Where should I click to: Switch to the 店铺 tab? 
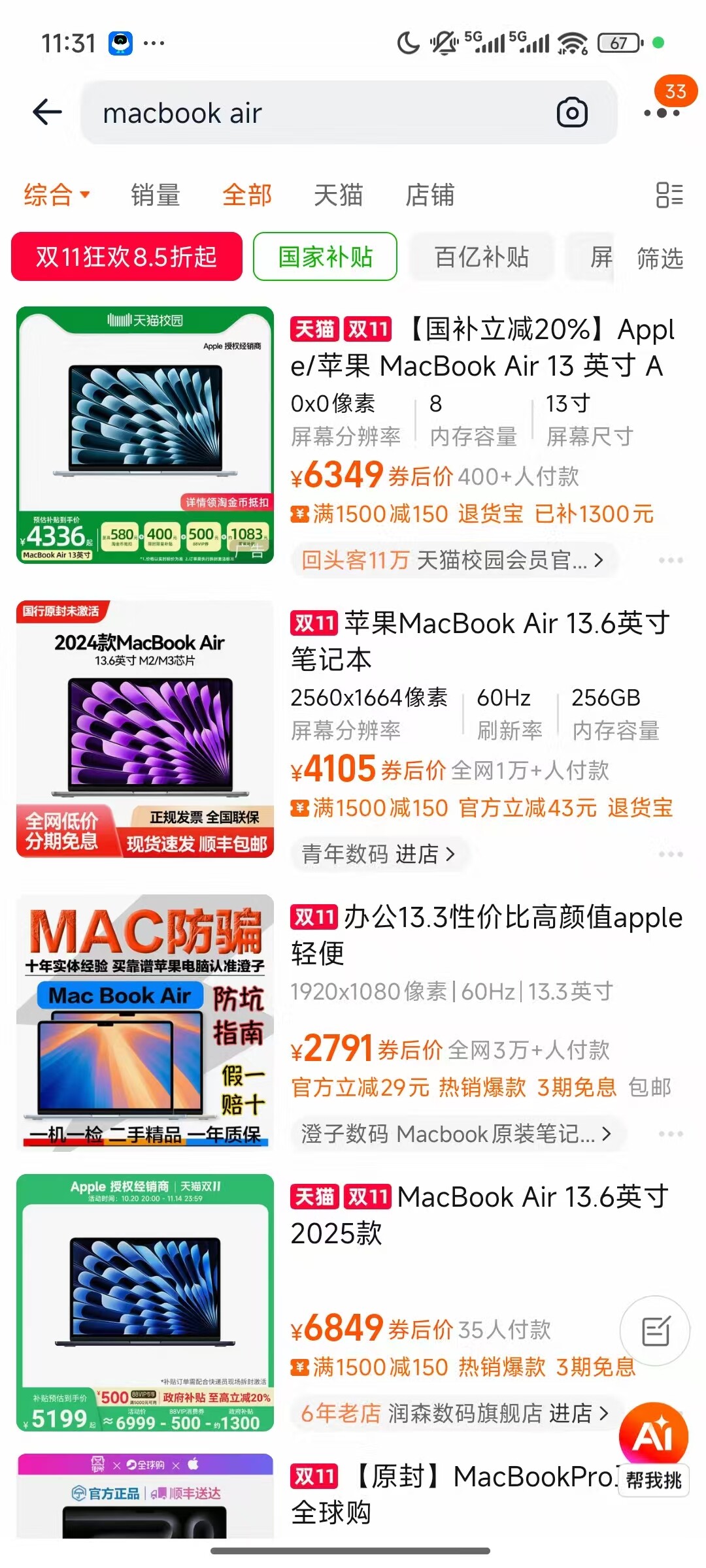click(x=429, y=195)
